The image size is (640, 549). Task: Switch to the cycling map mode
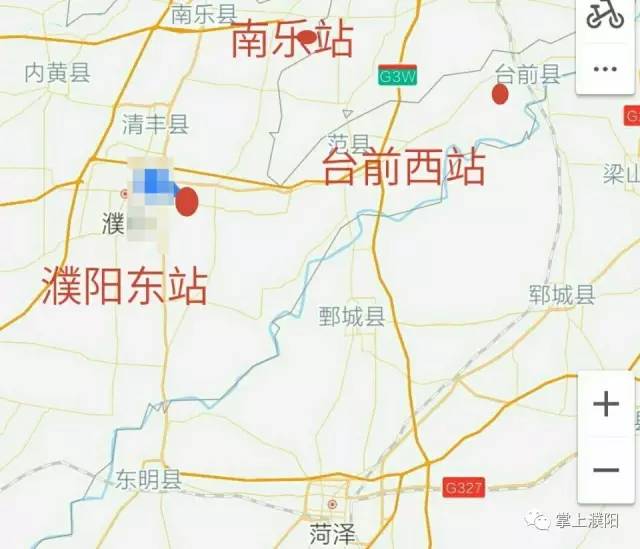pos(605,16)
